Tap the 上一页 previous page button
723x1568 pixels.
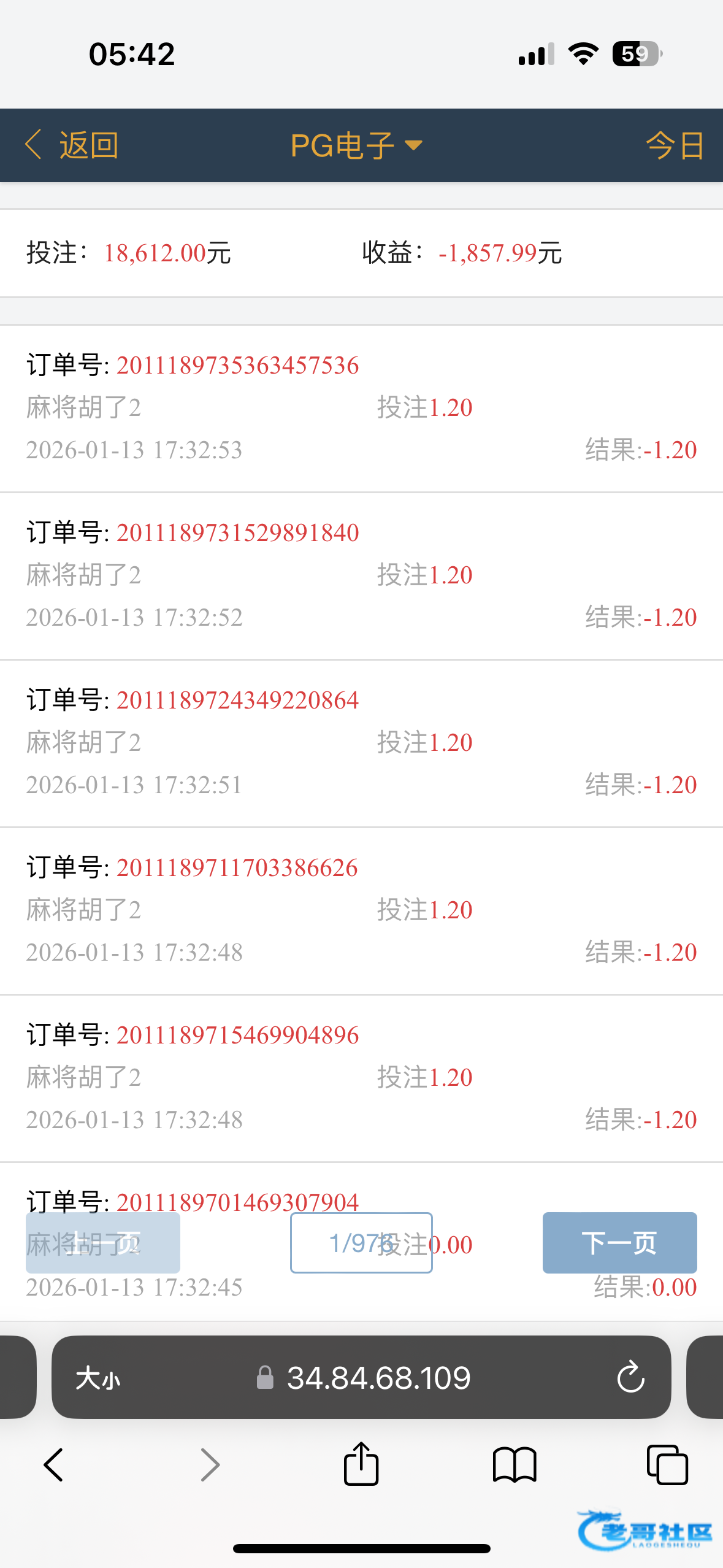click(x=103, y=1242)
